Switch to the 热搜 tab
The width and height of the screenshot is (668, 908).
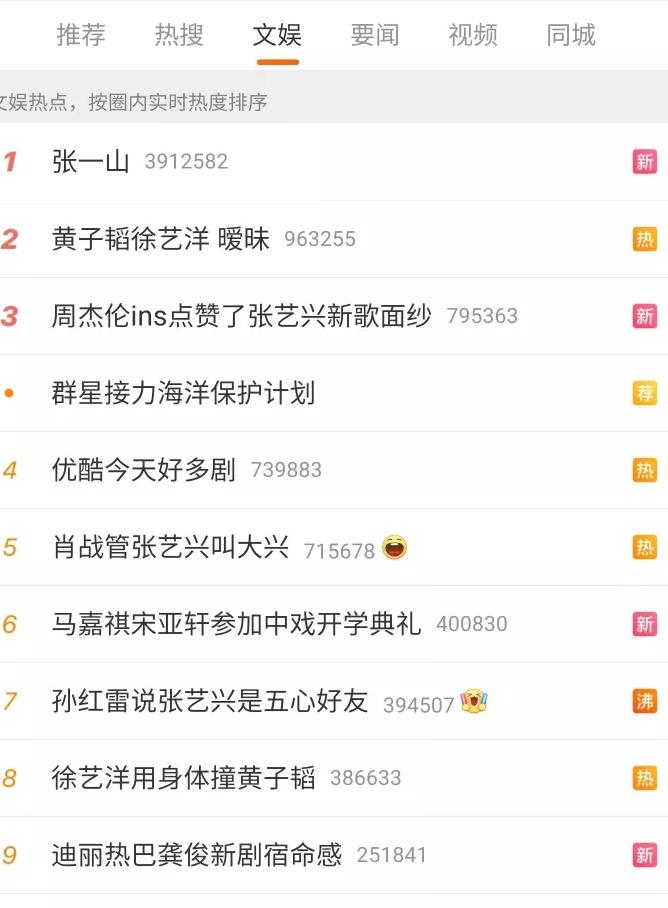(179, 35)
